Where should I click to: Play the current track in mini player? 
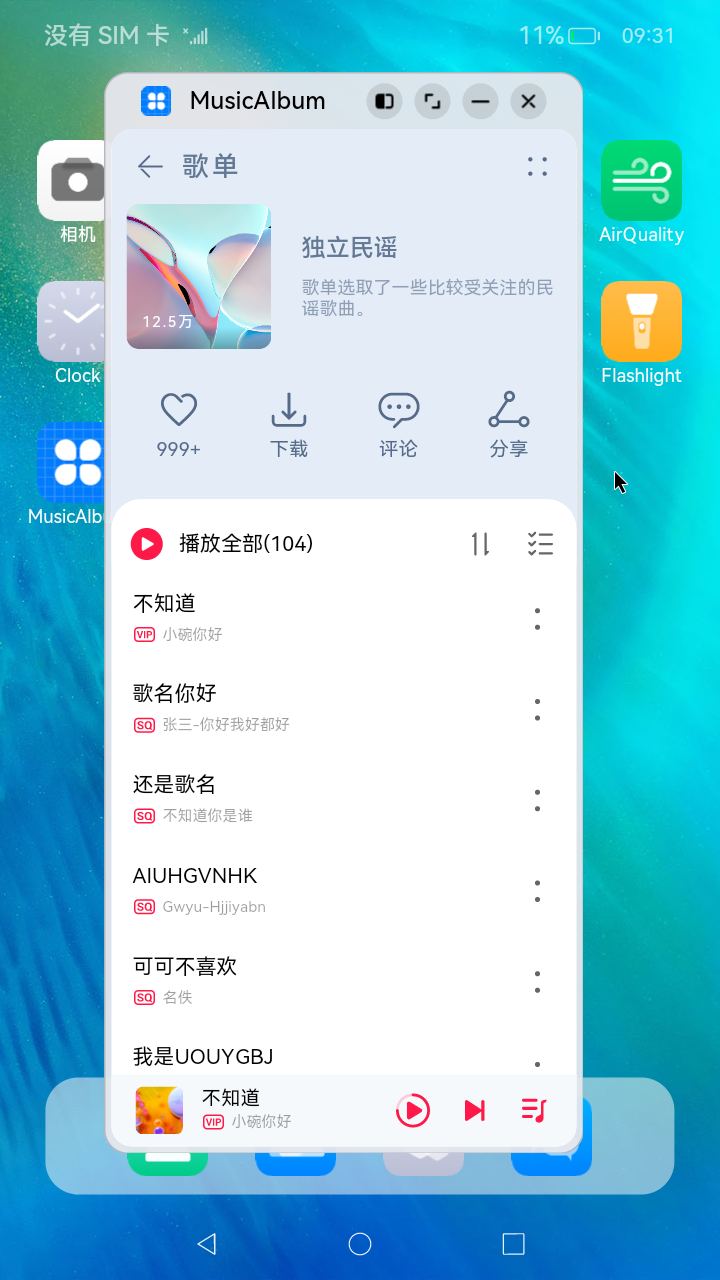(x=413, y=1110)
